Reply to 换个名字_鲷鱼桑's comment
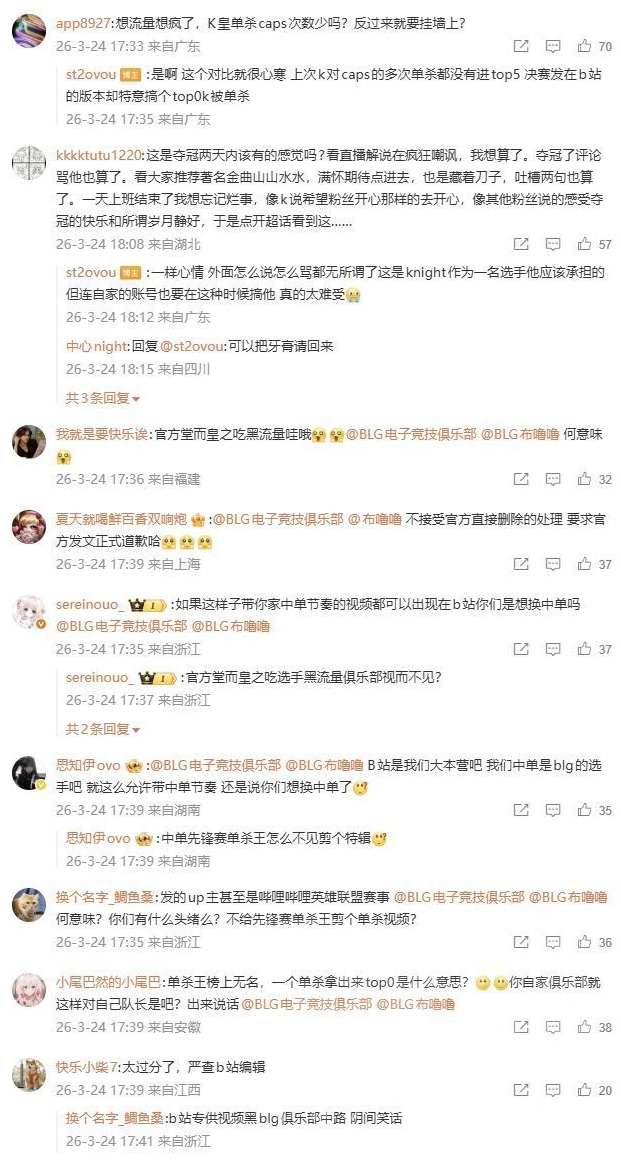This screenshot has height=1160, width=621. coord(553,942)
